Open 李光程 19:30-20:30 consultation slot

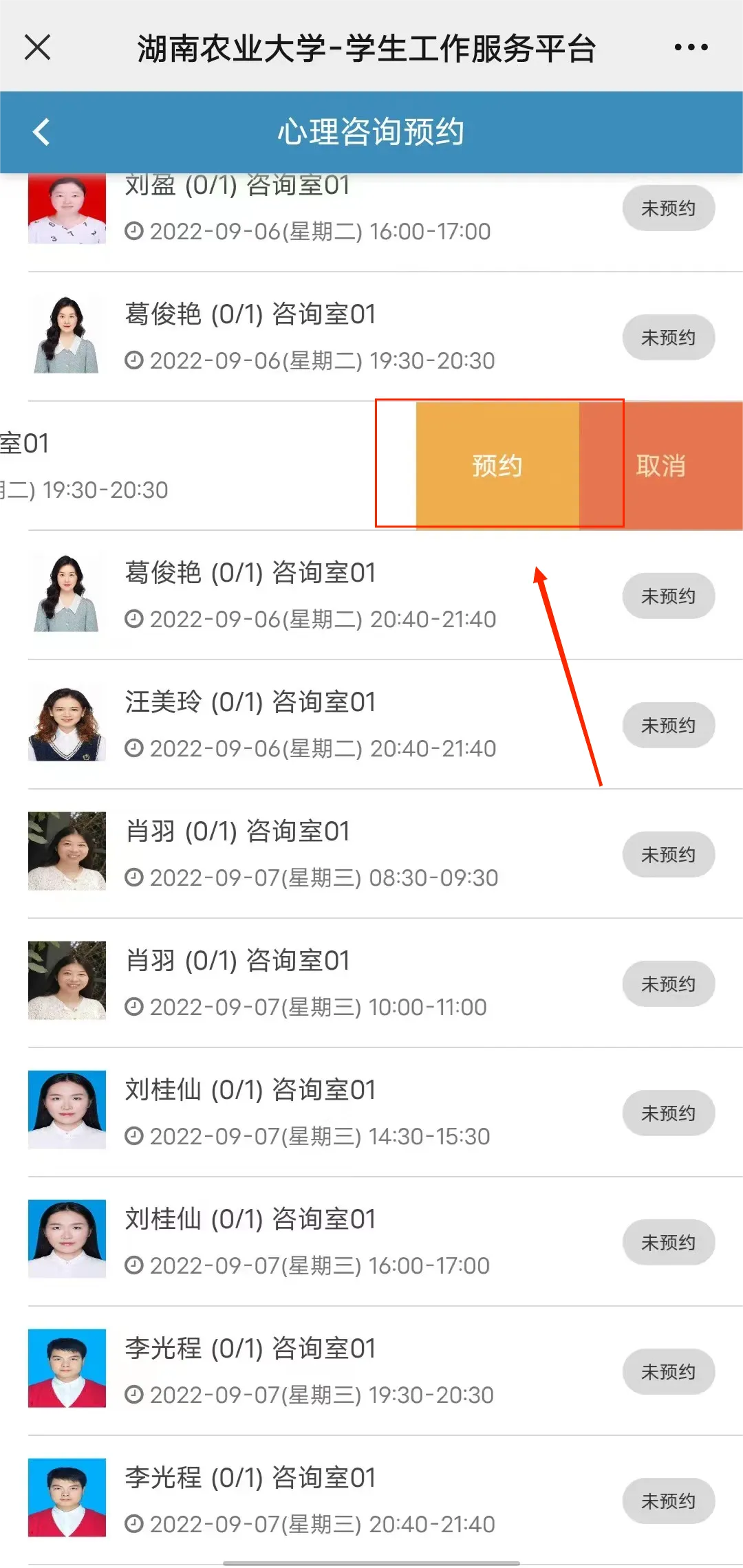[310, 1371]
